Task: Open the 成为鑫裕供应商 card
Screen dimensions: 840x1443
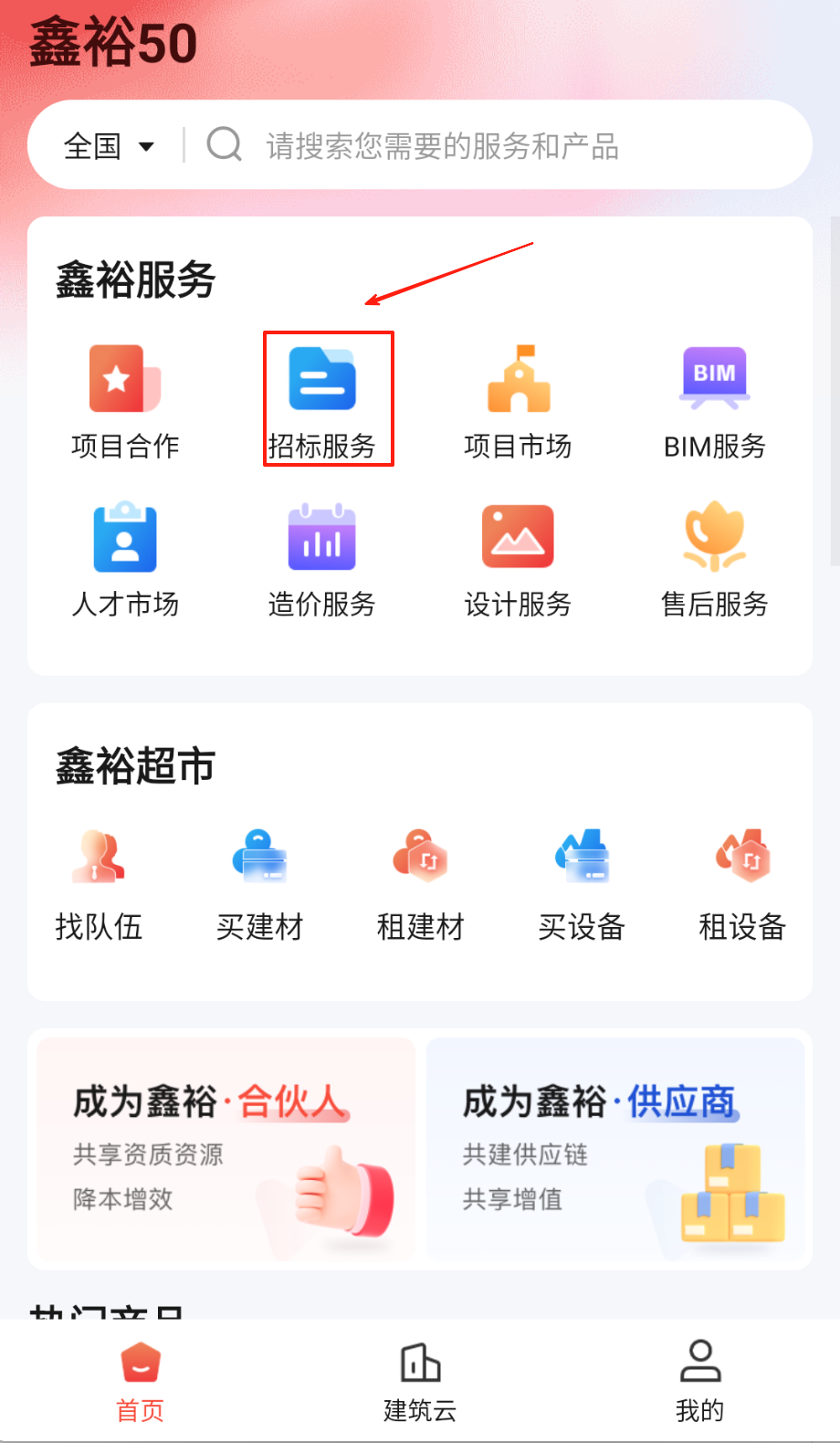Action: pyautogui.click(x=615, y=1149)
